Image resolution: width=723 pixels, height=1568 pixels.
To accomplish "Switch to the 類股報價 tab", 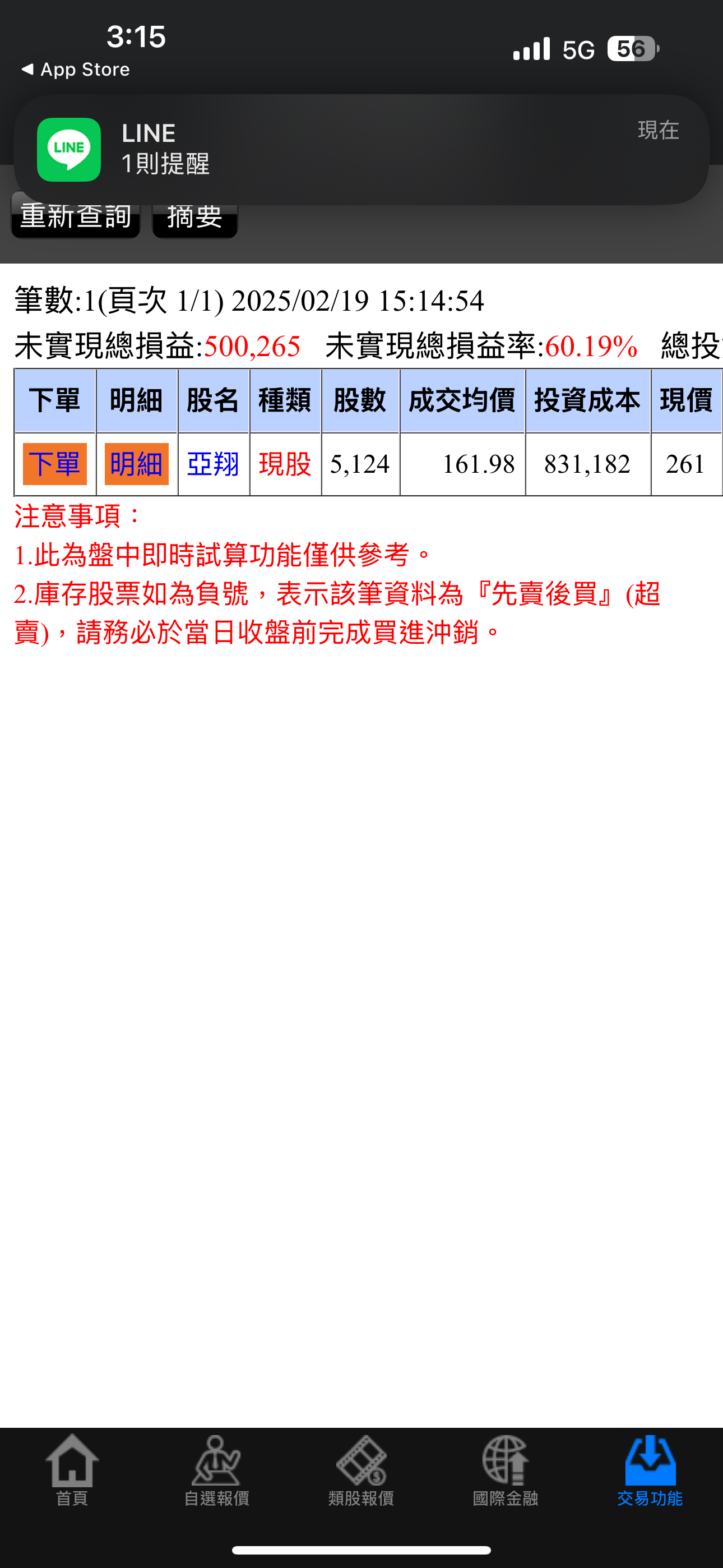I will tap(361, 1470).
